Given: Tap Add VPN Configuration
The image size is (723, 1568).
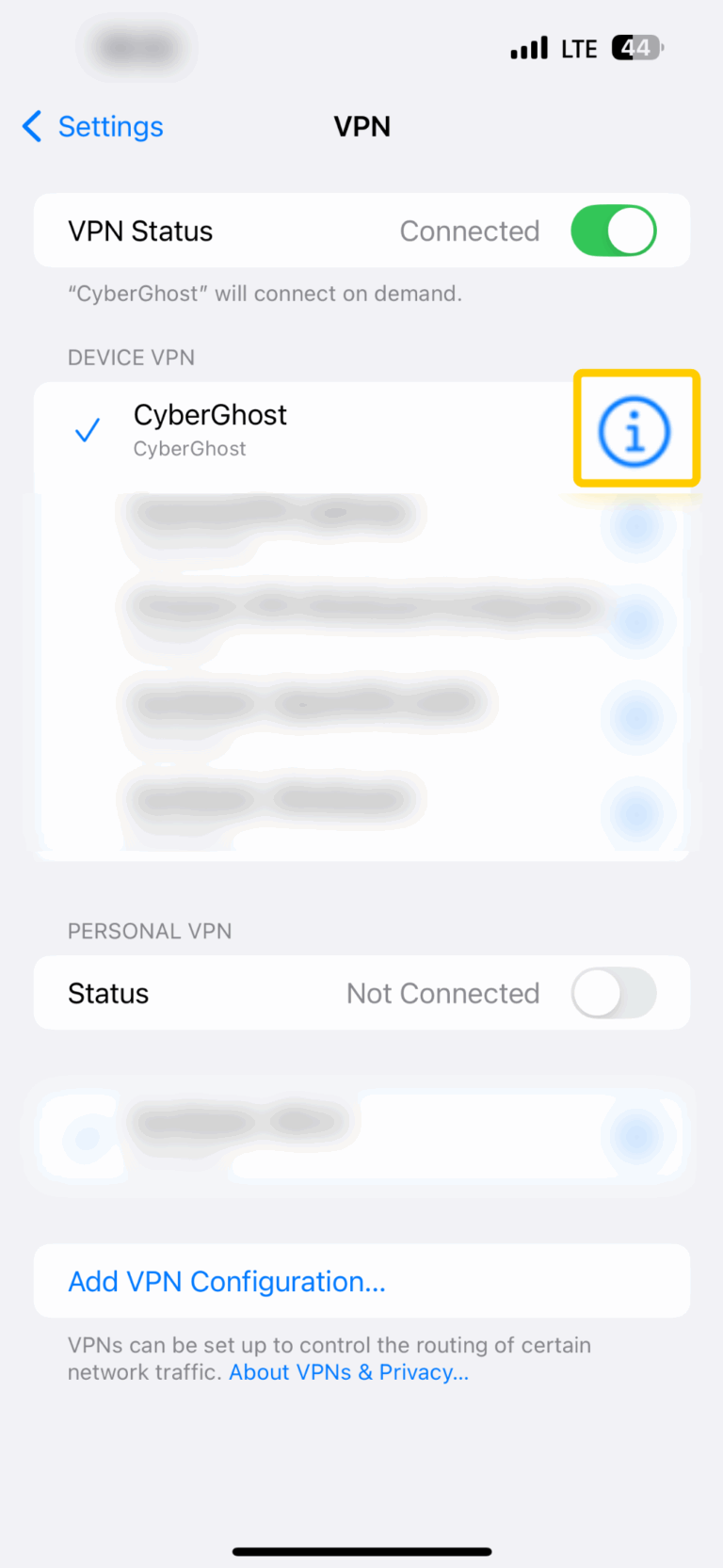Looking at the screenshot, I should coord(227,1282).
